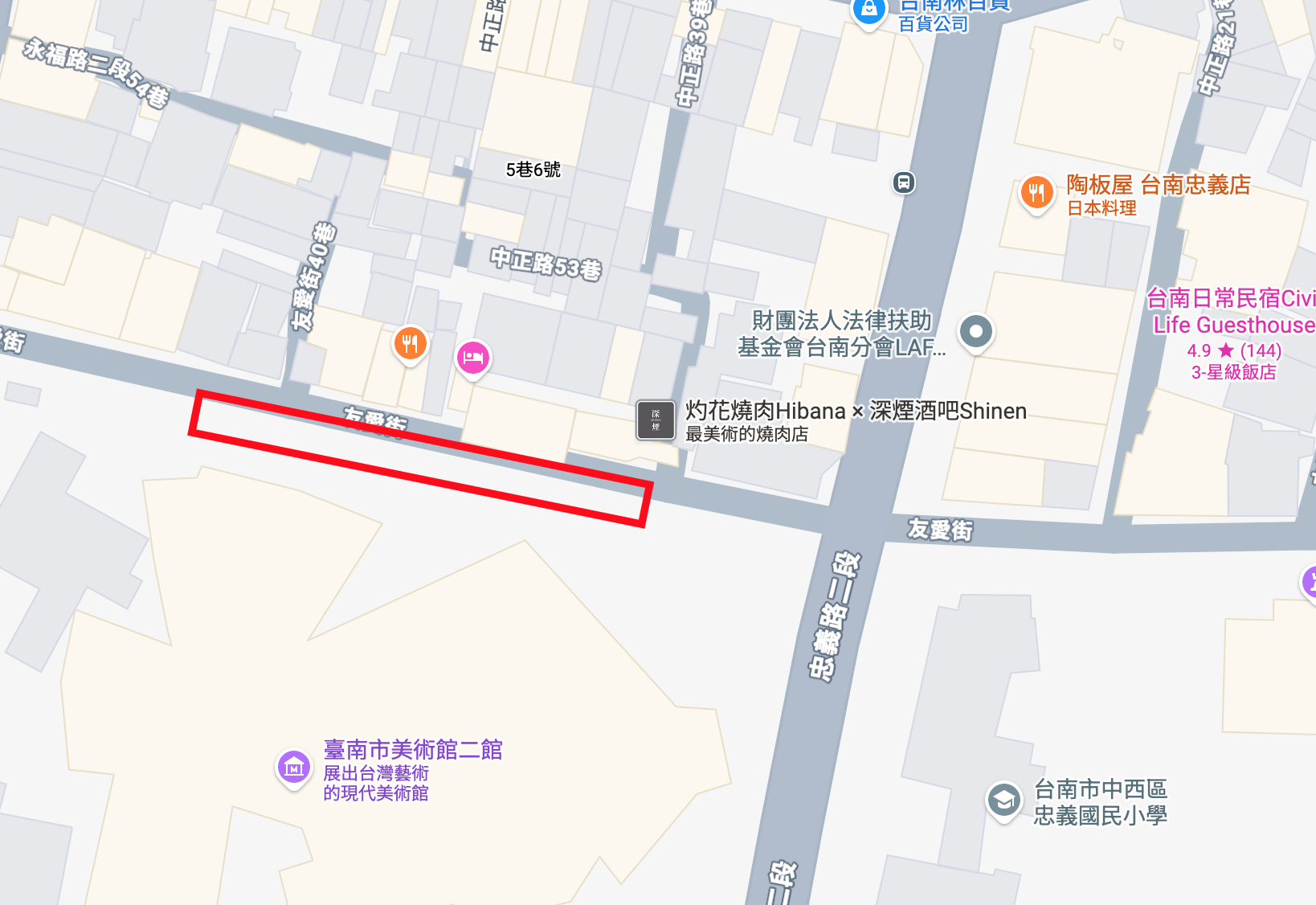Select the 百貨公司 shopping pin
The height and width of the screenshot is (905, 1316).
click(x=868, y=11)
